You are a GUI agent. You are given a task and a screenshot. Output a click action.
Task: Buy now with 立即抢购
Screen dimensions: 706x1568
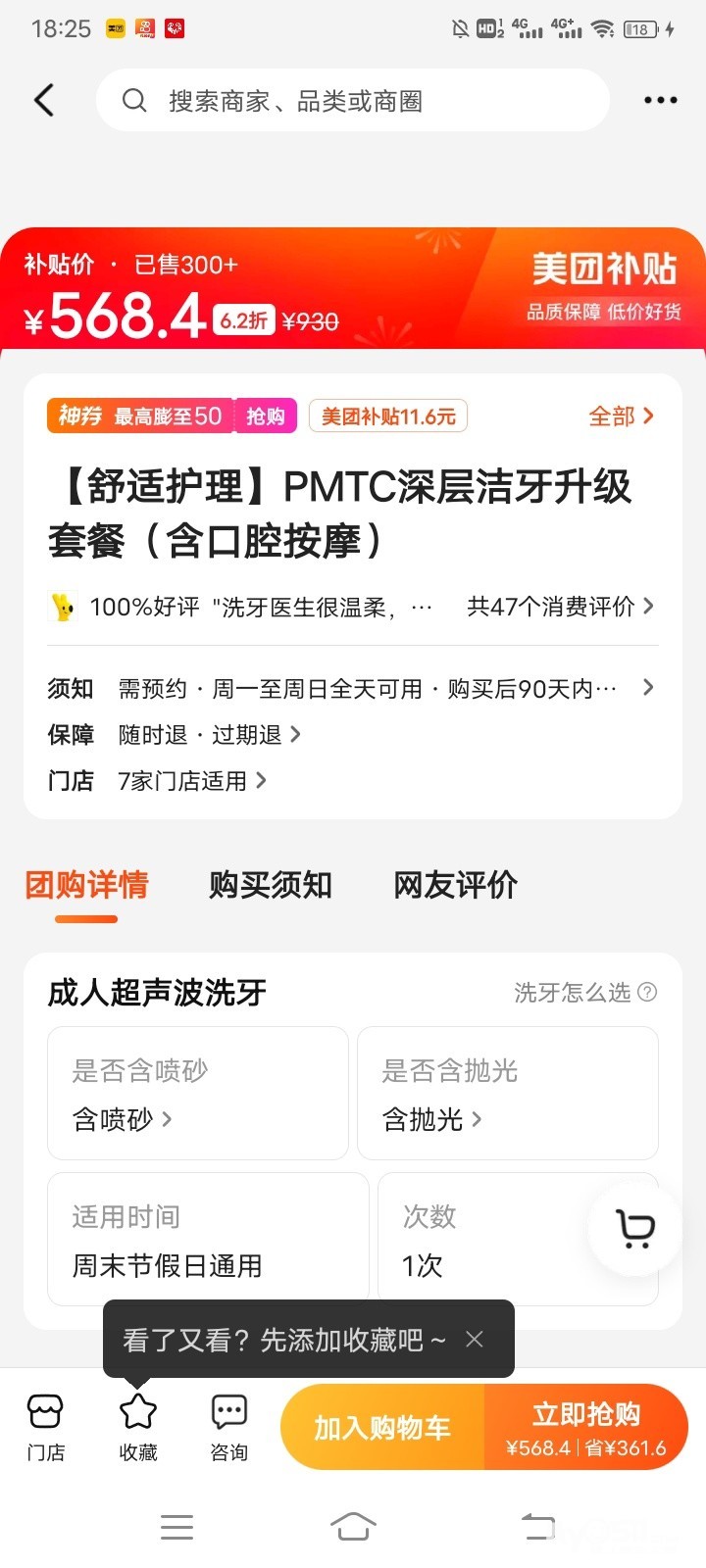[585, 1428]
